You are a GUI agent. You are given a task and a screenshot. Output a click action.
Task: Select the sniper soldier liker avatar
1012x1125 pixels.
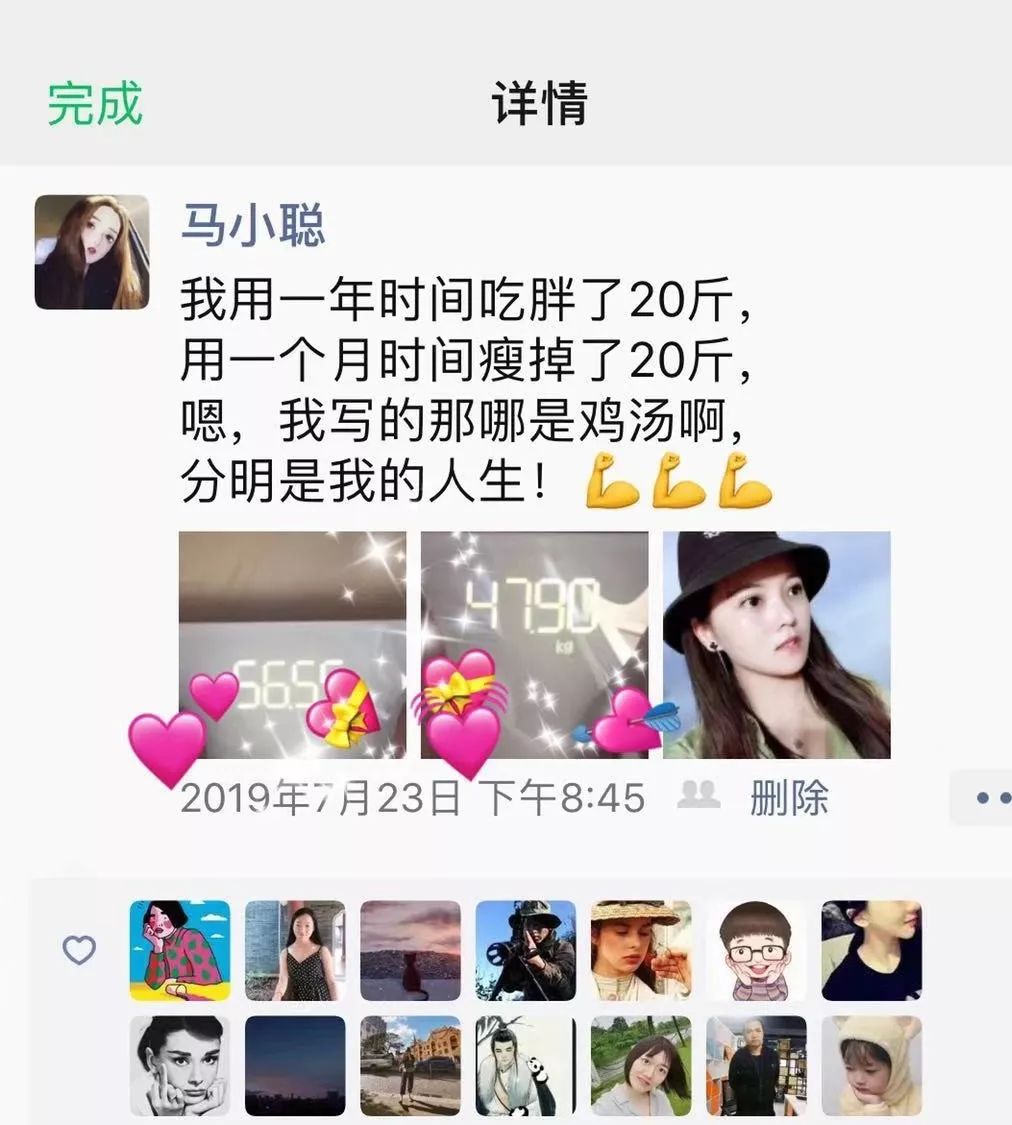pos(525,950)
